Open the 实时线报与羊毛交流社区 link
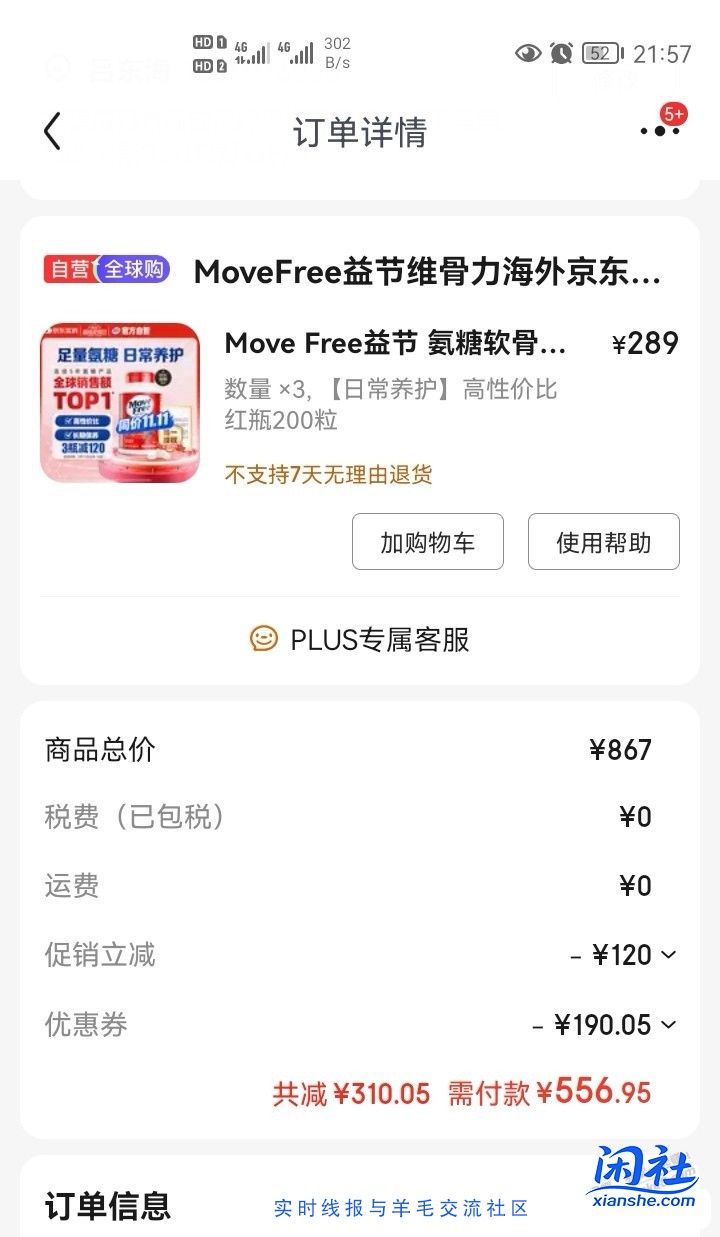The height and width of the screenshot is (1237, 720). (400, 1208)
